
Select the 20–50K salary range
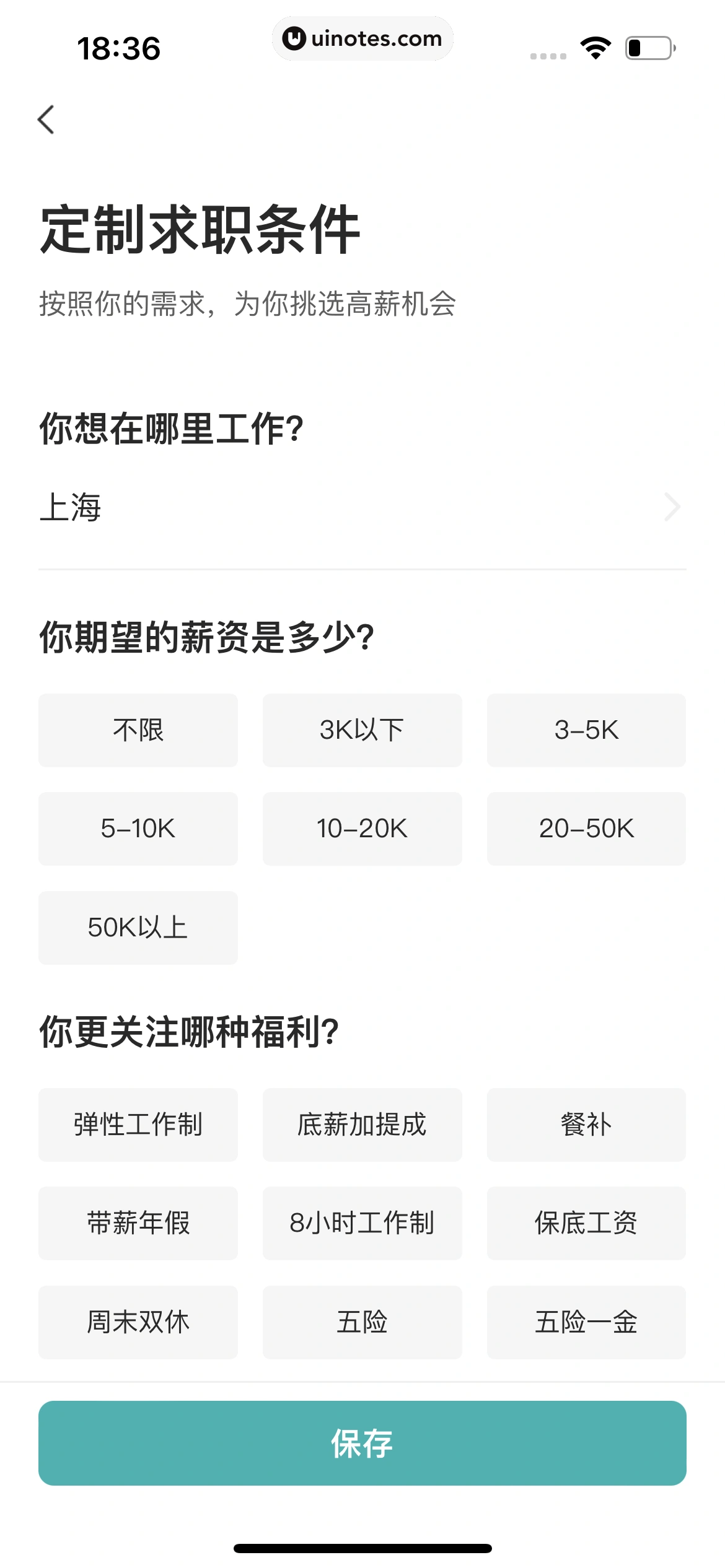coord(586,829)
